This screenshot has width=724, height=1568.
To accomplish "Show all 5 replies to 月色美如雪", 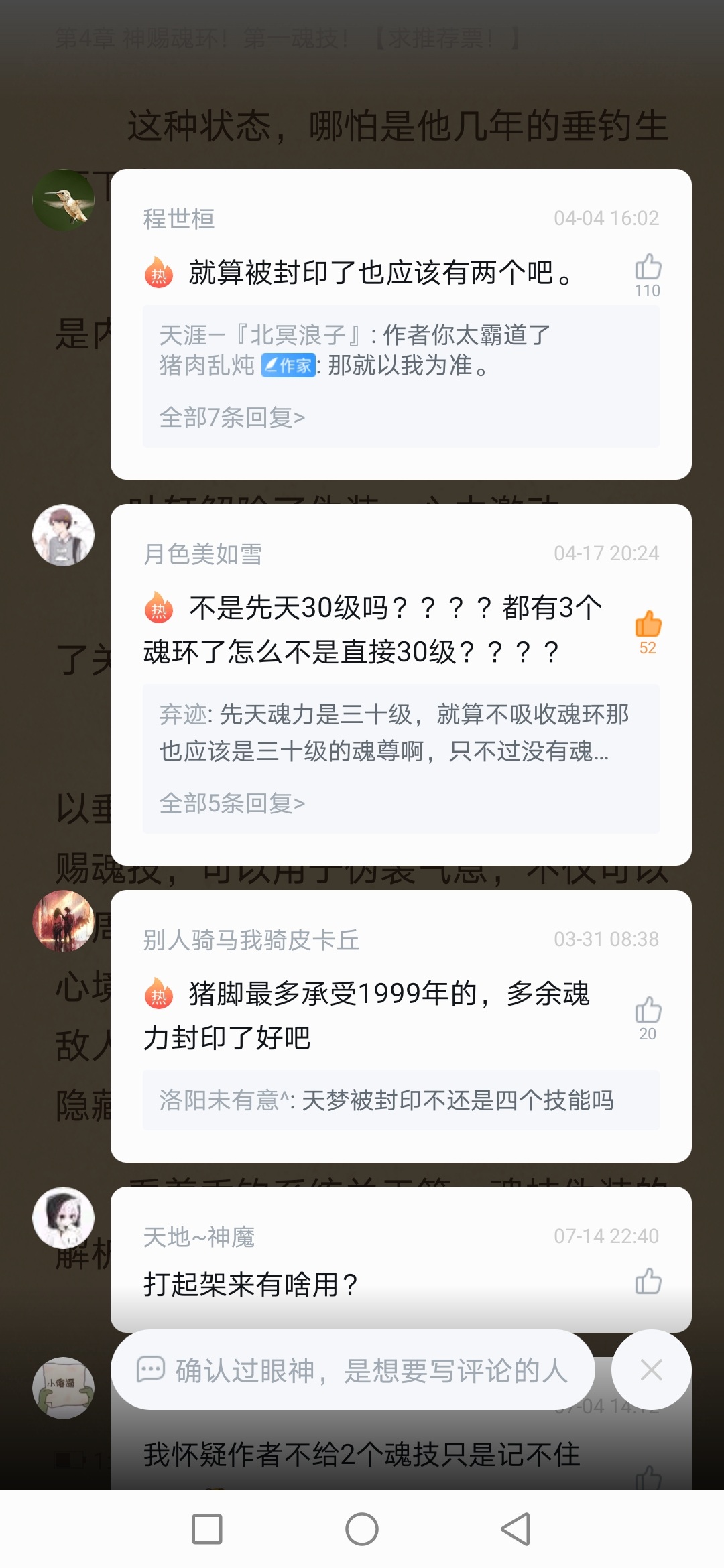I will pos(232,803).
